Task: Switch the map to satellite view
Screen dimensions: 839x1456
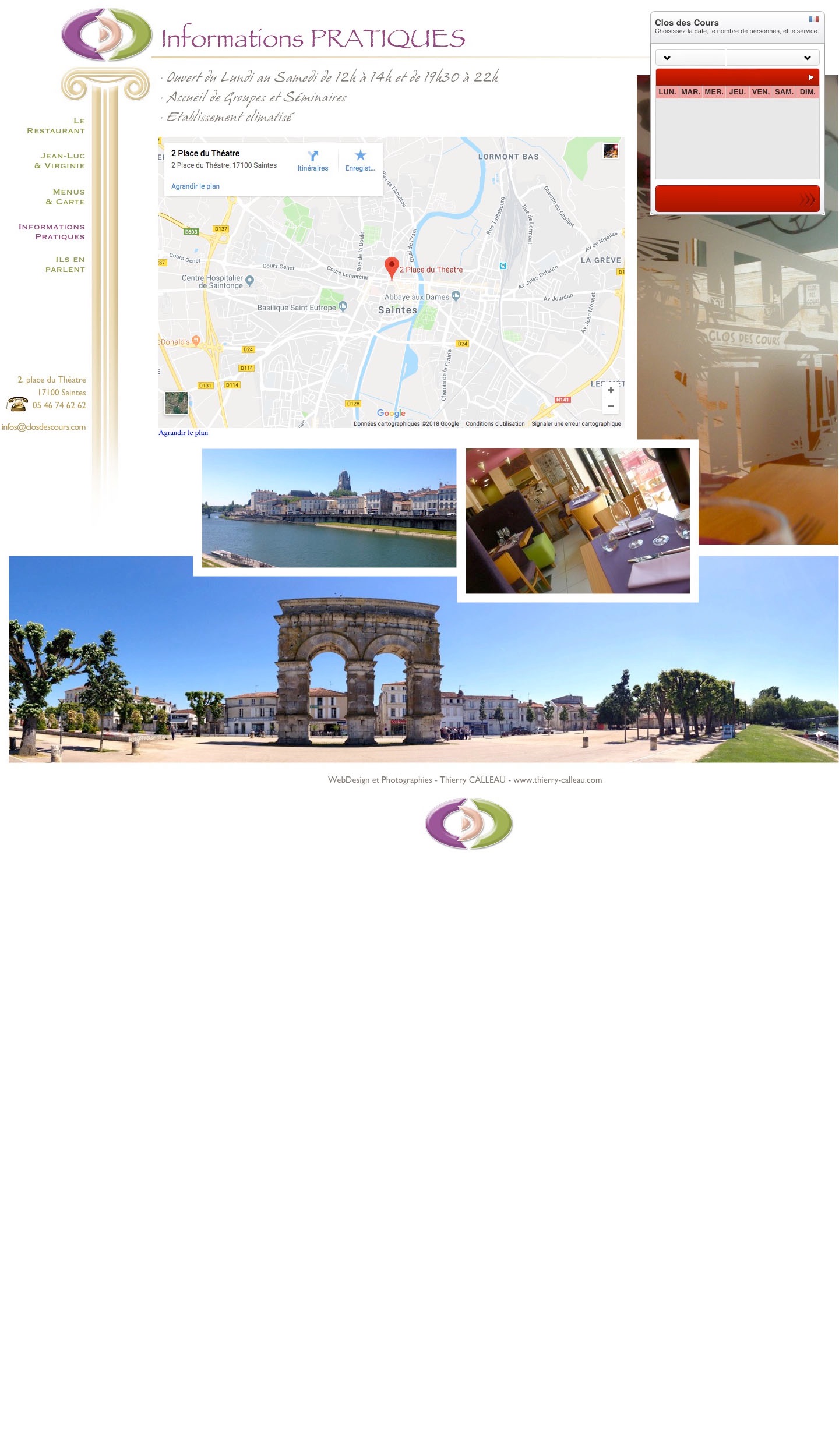Action: (177, 403)
